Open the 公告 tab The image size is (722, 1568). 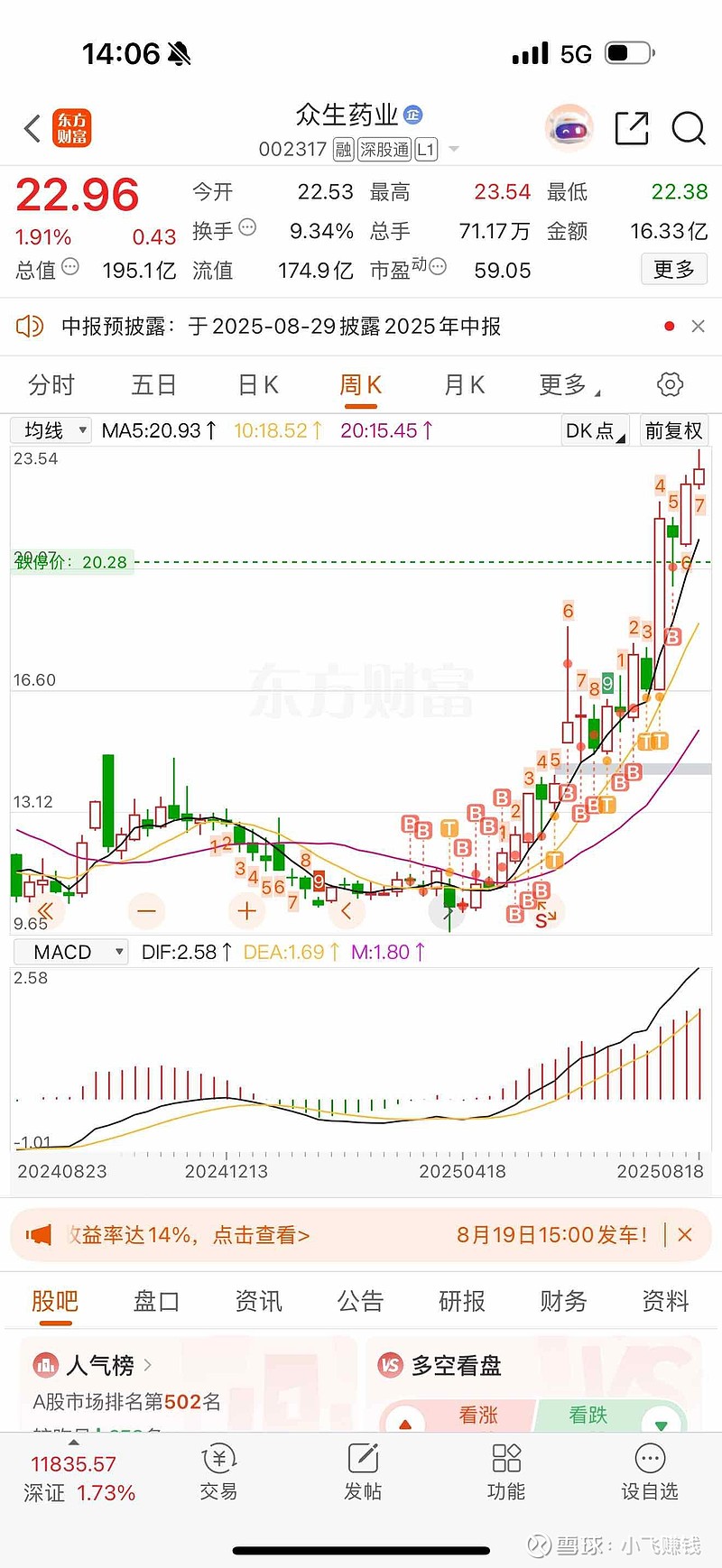click(x=360, y=1301)
